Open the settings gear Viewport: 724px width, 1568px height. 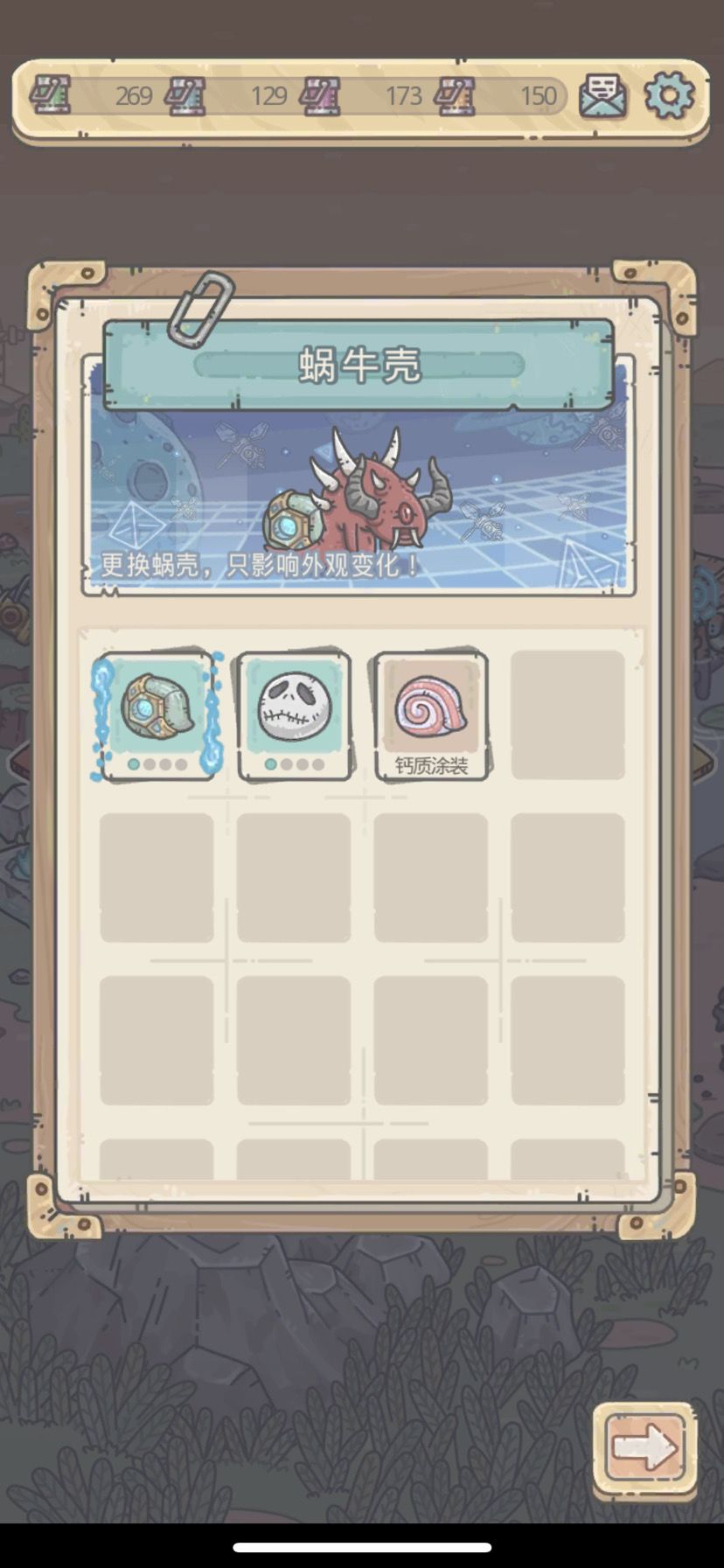click(669, 95)
